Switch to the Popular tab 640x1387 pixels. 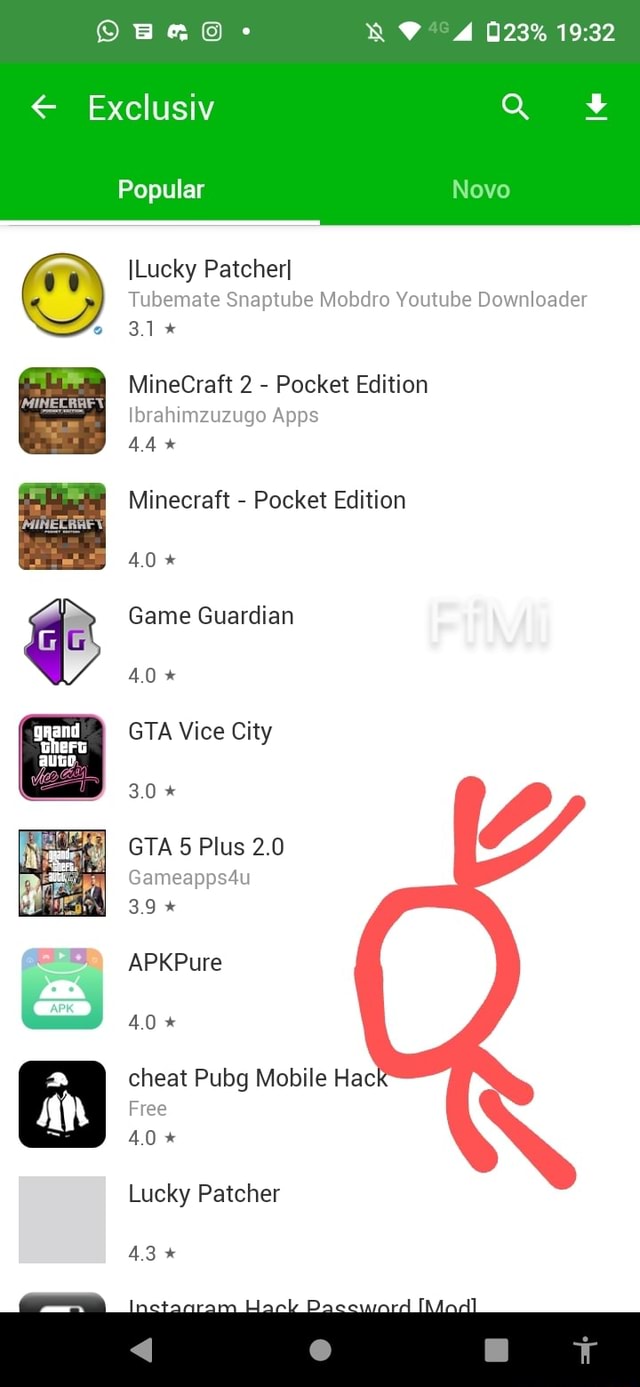click(160, 190)
